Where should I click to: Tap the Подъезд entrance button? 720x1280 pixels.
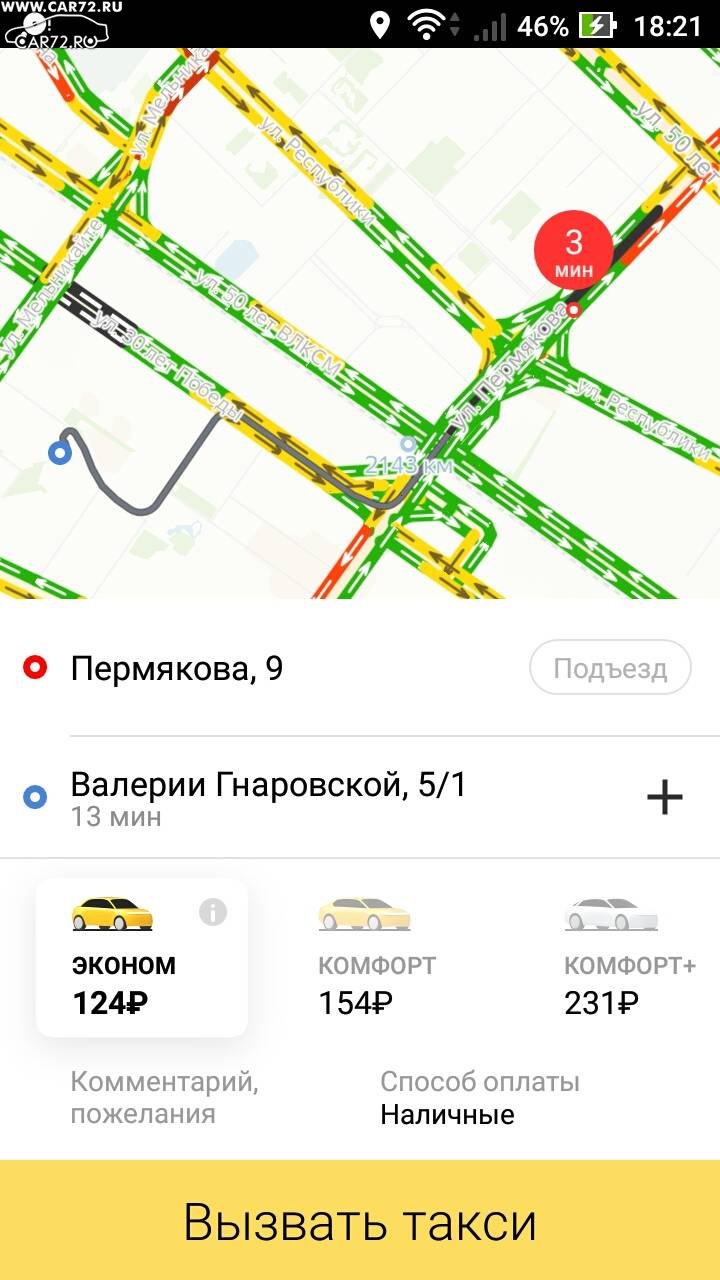click(x=610, y=668)
